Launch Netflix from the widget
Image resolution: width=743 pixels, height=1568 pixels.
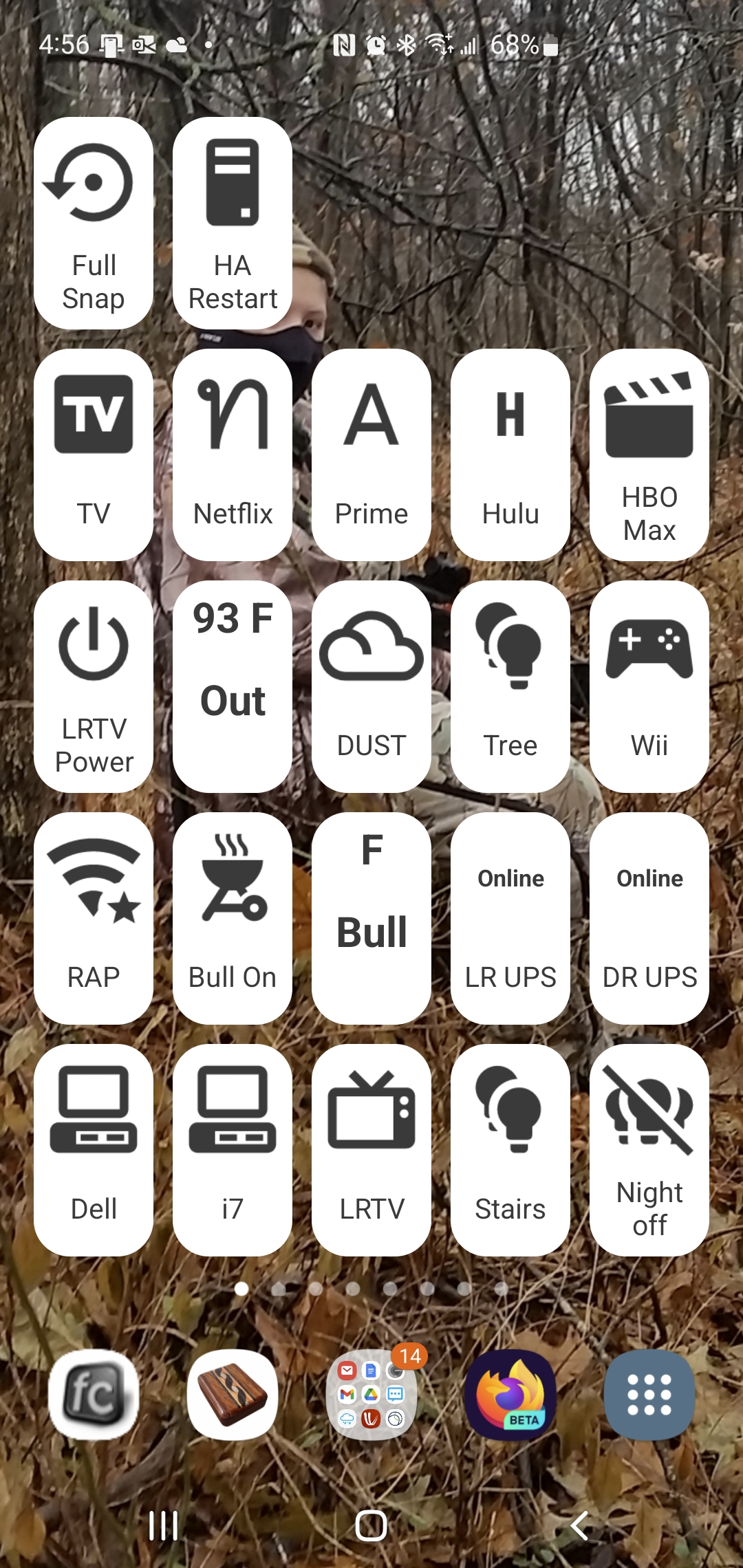[233, 454]
